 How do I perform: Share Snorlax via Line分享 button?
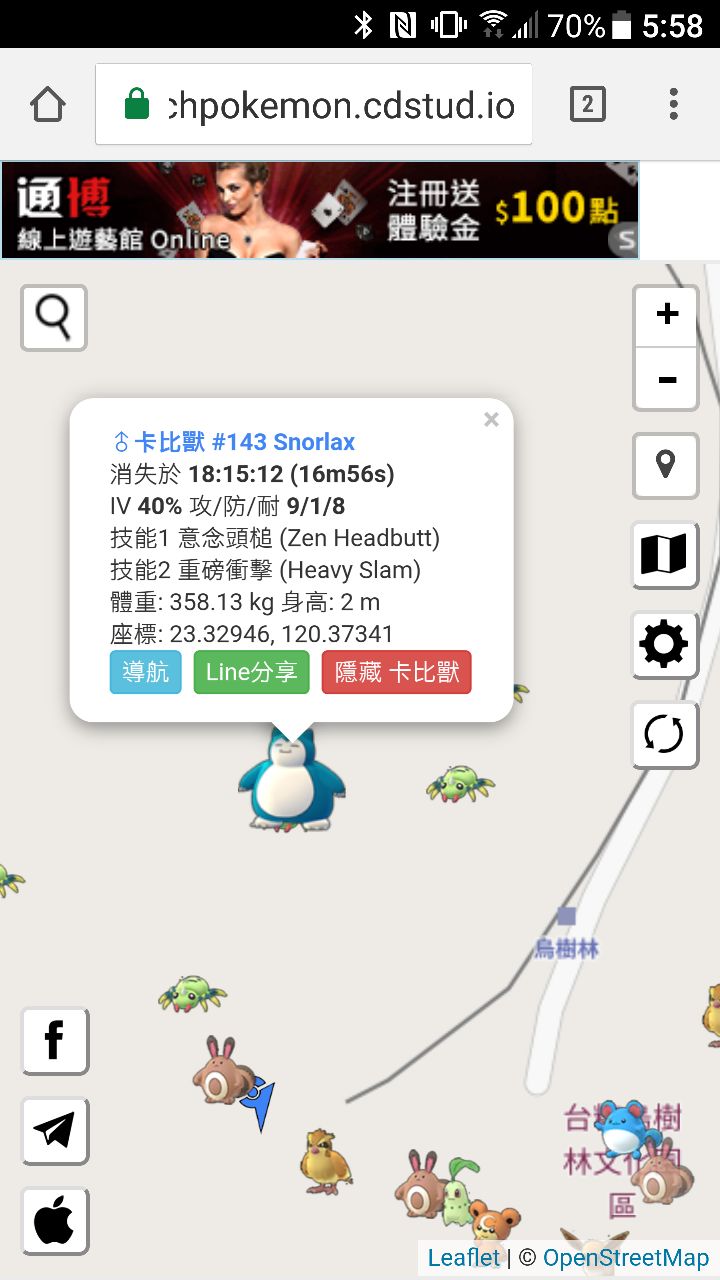coord(251,672)
